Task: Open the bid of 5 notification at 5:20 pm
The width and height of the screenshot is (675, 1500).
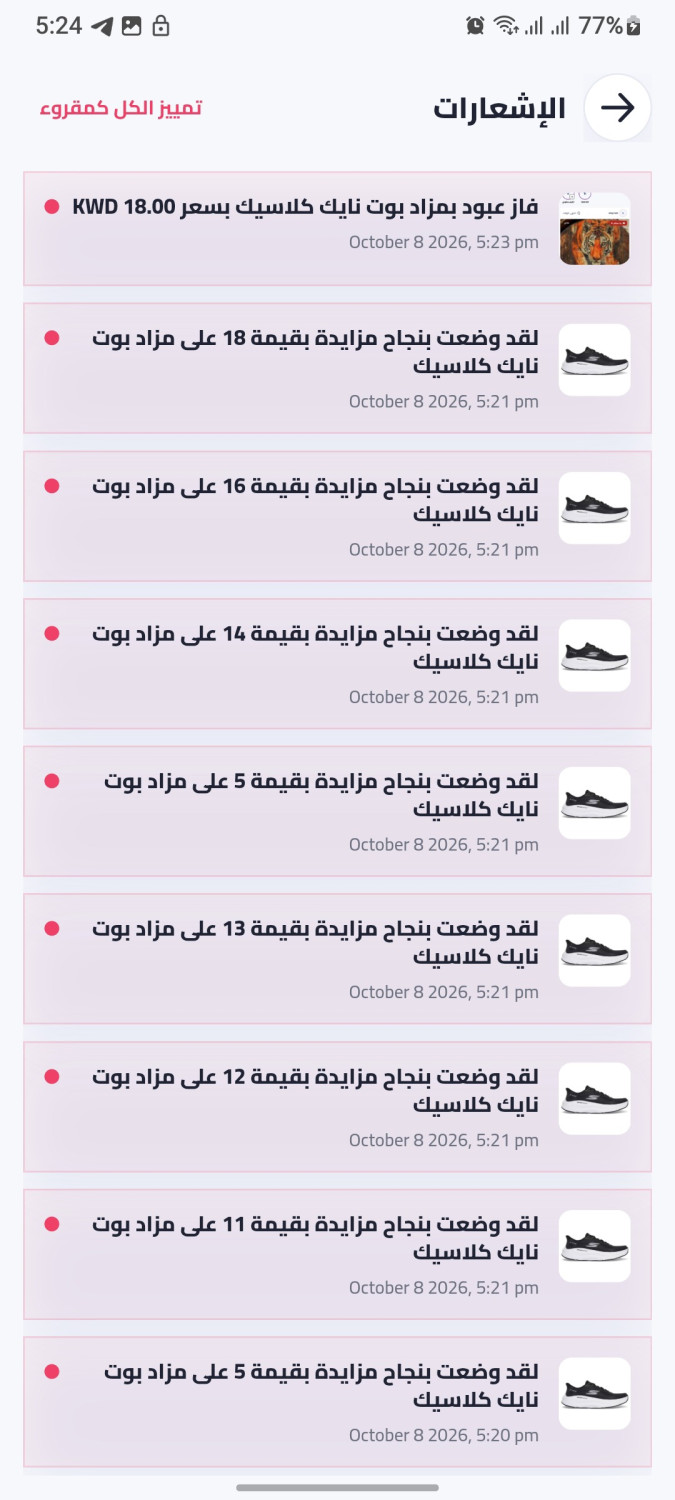Action: pyautogui.click(x=338, y=1402)
